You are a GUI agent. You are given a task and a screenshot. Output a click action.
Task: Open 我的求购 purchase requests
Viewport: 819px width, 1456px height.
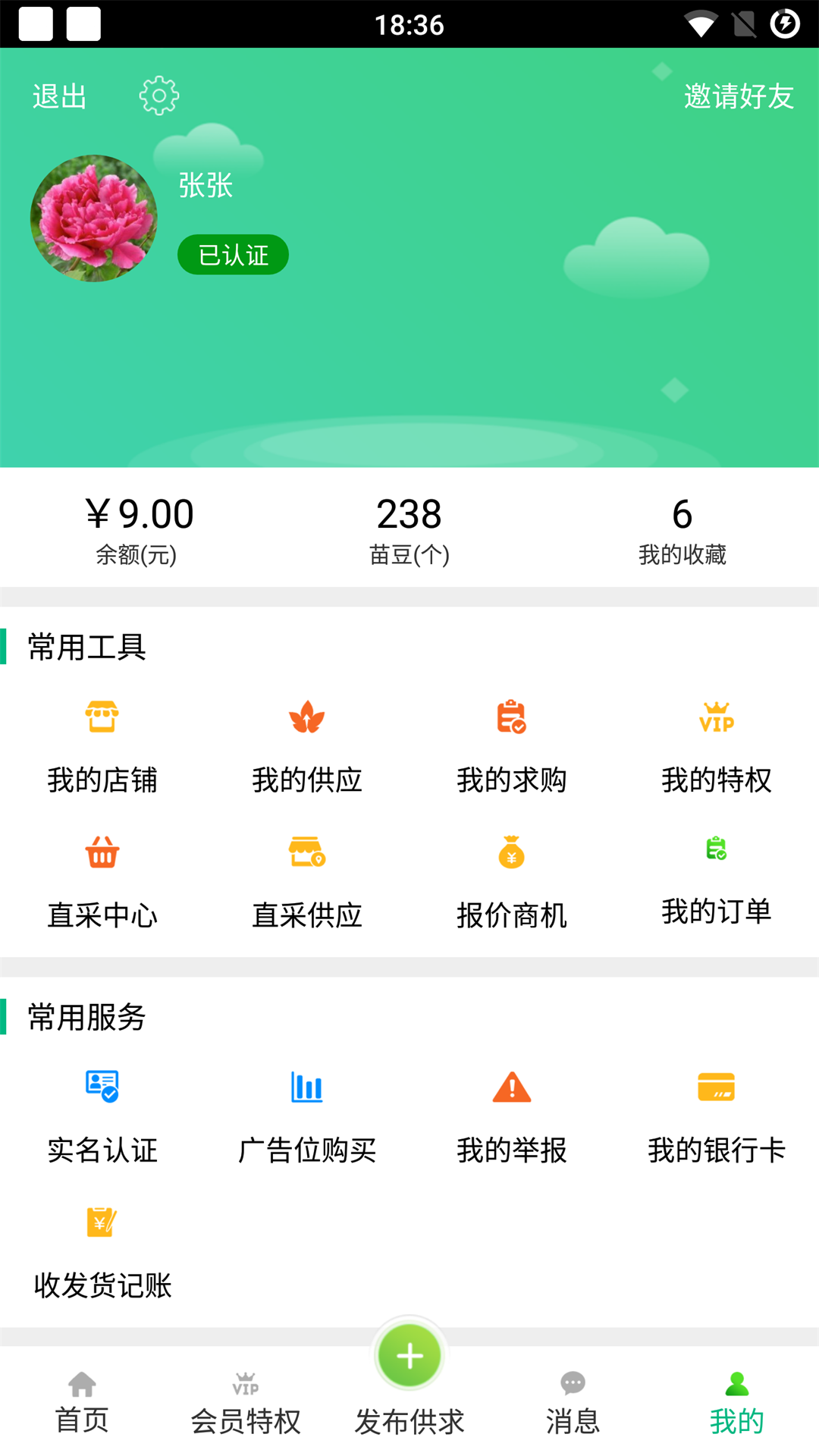click(512, 747)
